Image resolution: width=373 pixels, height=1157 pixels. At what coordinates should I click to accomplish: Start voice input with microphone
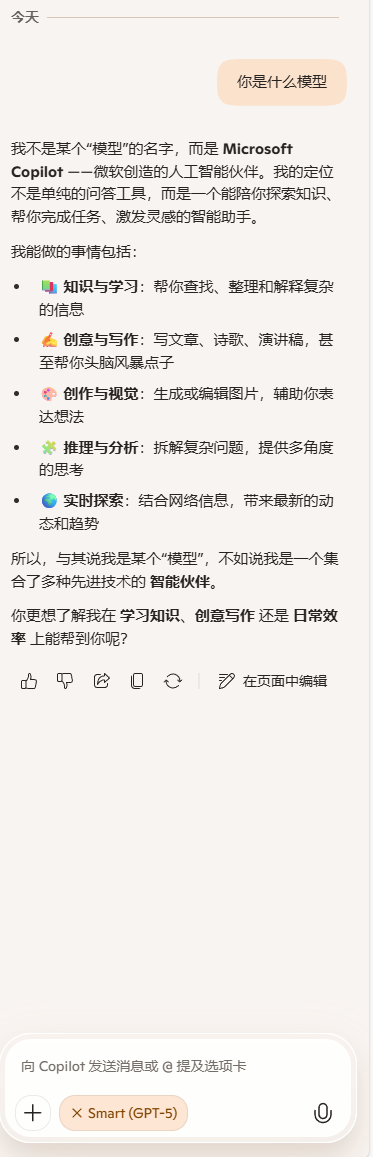click(x=322, y=1113)
